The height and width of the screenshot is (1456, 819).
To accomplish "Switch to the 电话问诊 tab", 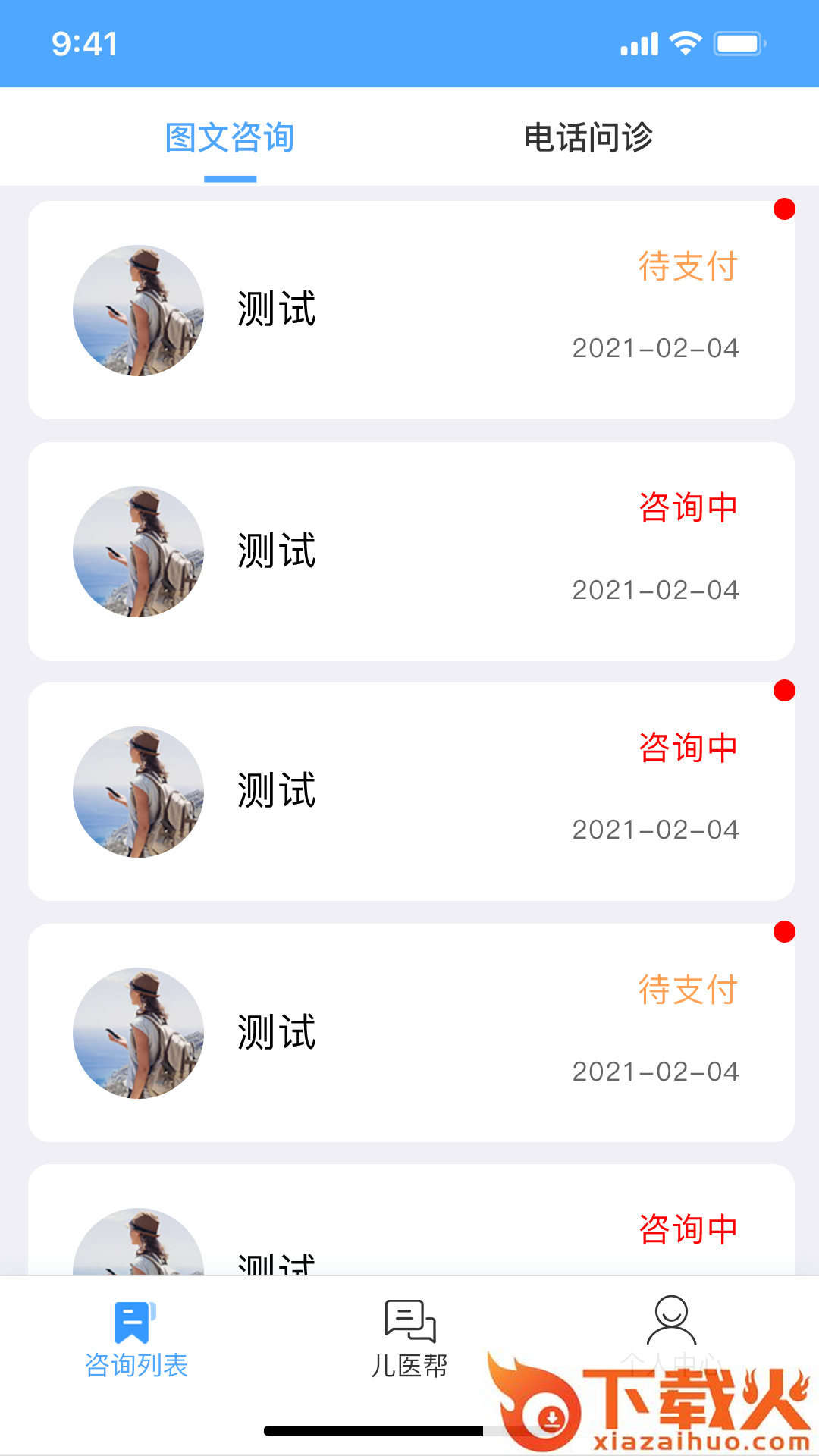I will pyautogui.click(x=588, y=138).
